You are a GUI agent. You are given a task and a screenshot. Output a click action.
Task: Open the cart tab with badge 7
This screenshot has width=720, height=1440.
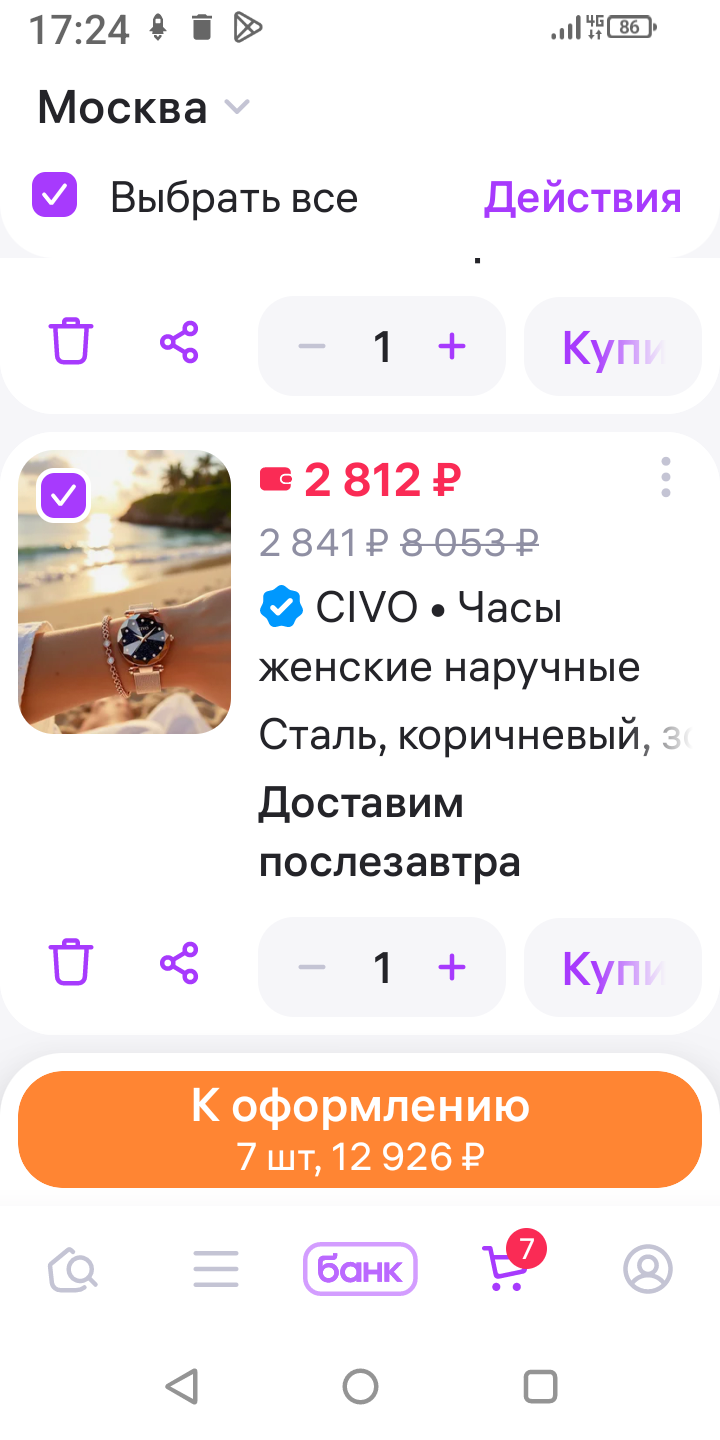pos(504,1269)
